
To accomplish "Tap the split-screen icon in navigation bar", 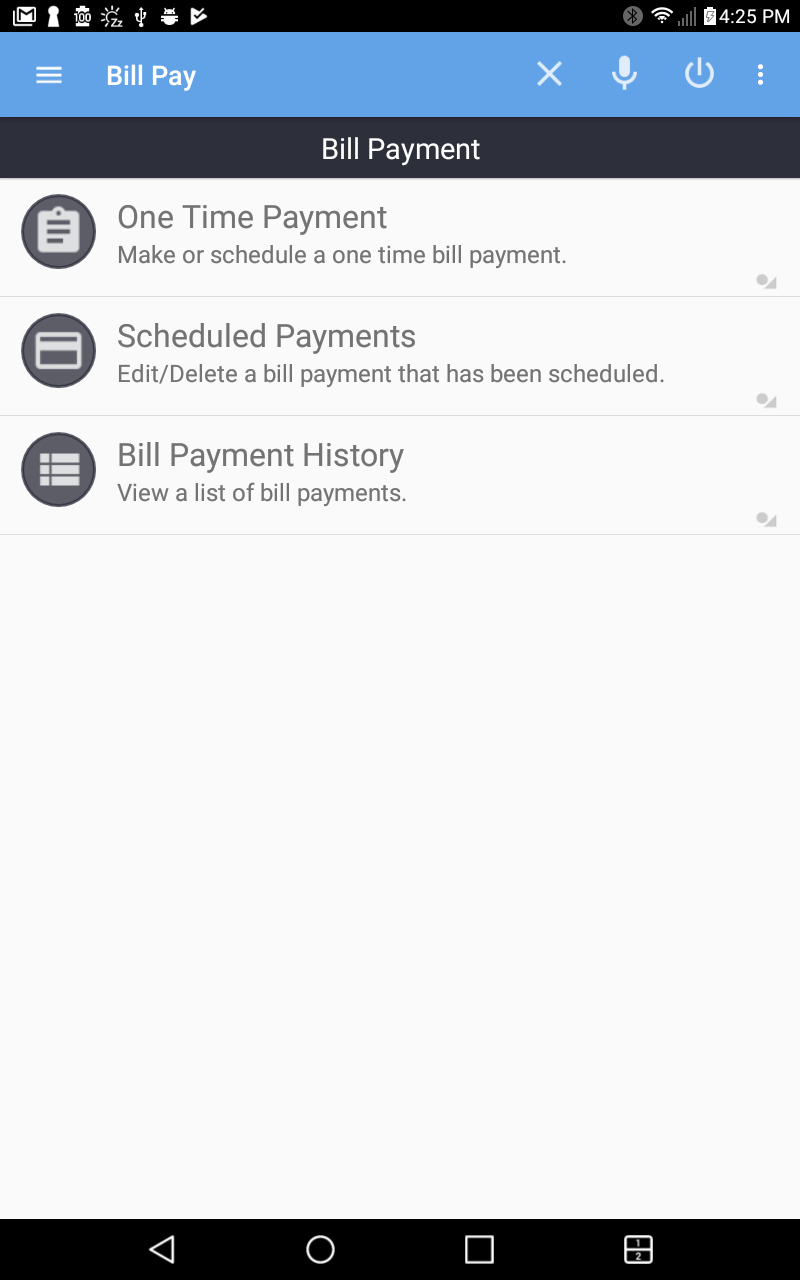I will pyautogui.click(x=637, y=1249).
